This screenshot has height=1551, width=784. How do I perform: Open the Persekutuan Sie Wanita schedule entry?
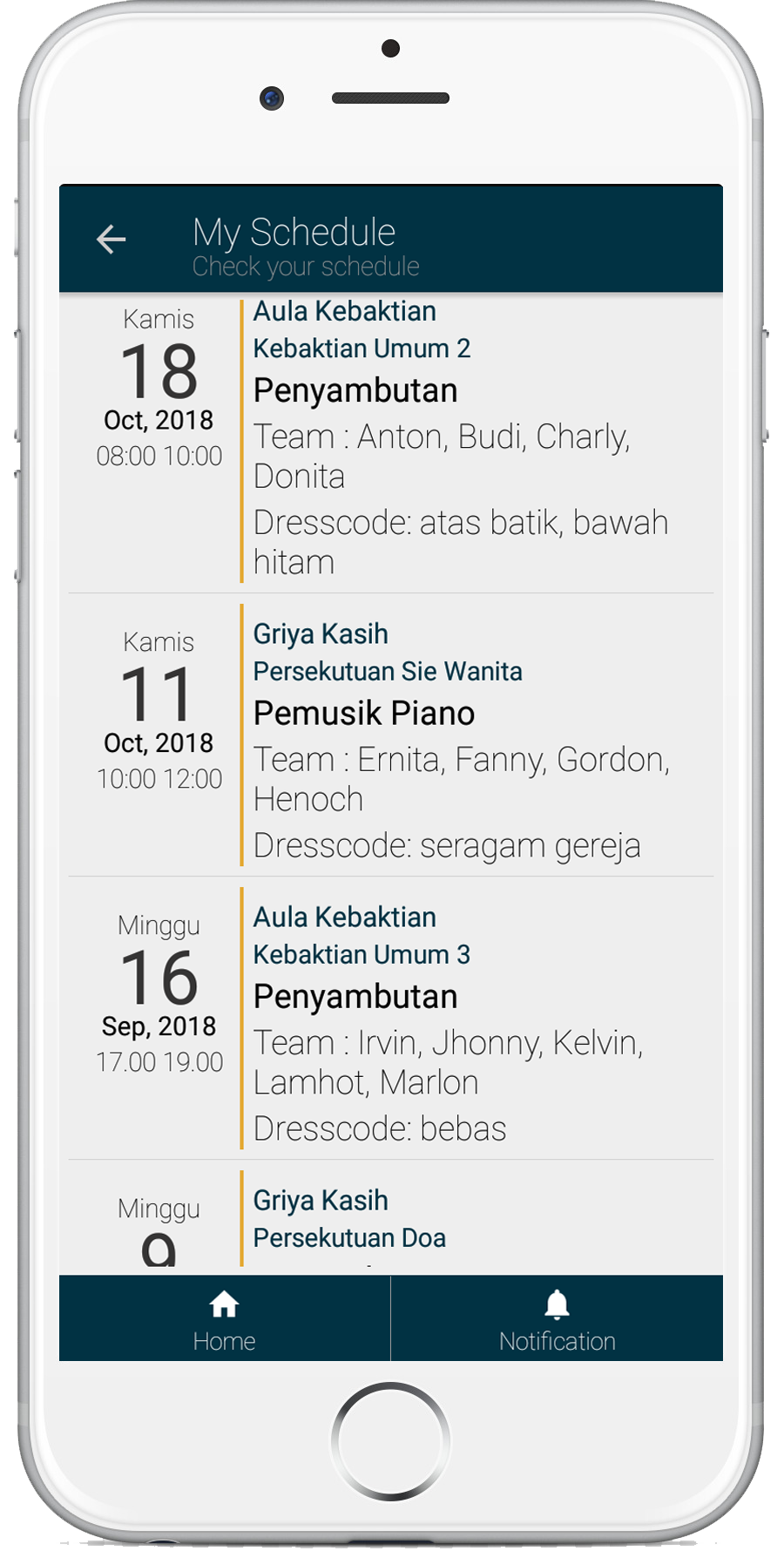(388, 672)
